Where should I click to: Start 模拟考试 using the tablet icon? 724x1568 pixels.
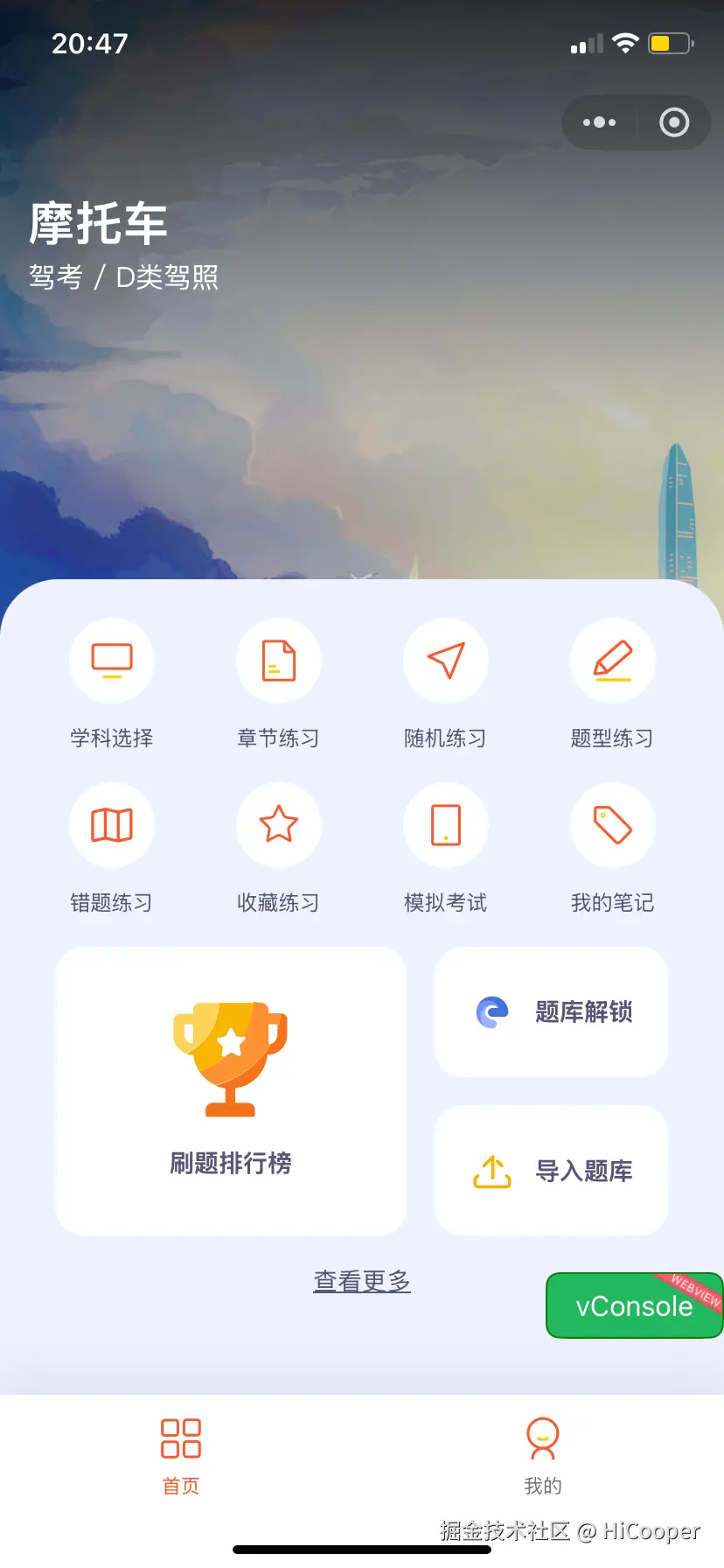click(446, 824)
